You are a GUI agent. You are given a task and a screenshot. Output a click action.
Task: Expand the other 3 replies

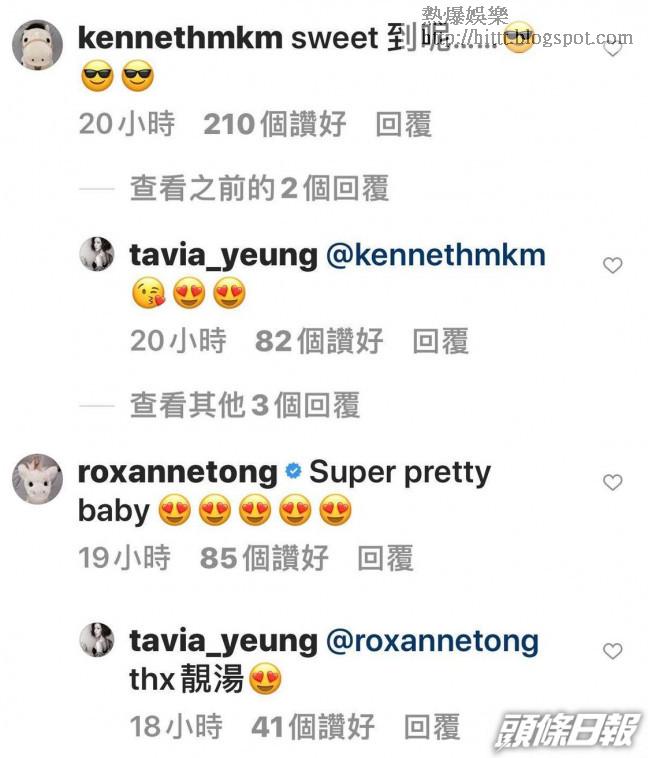245,405
